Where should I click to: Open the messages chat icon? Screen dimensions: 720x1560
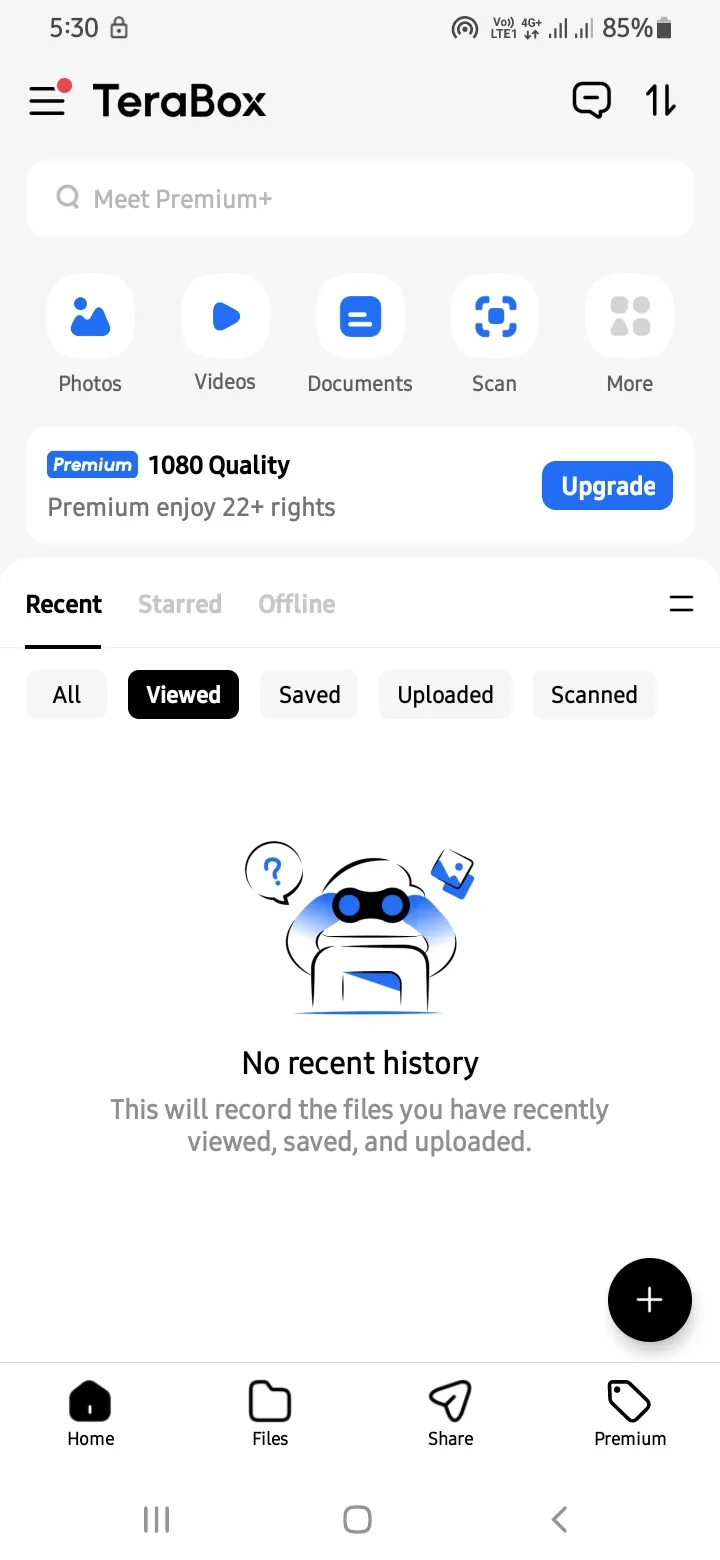click(591, 100)
